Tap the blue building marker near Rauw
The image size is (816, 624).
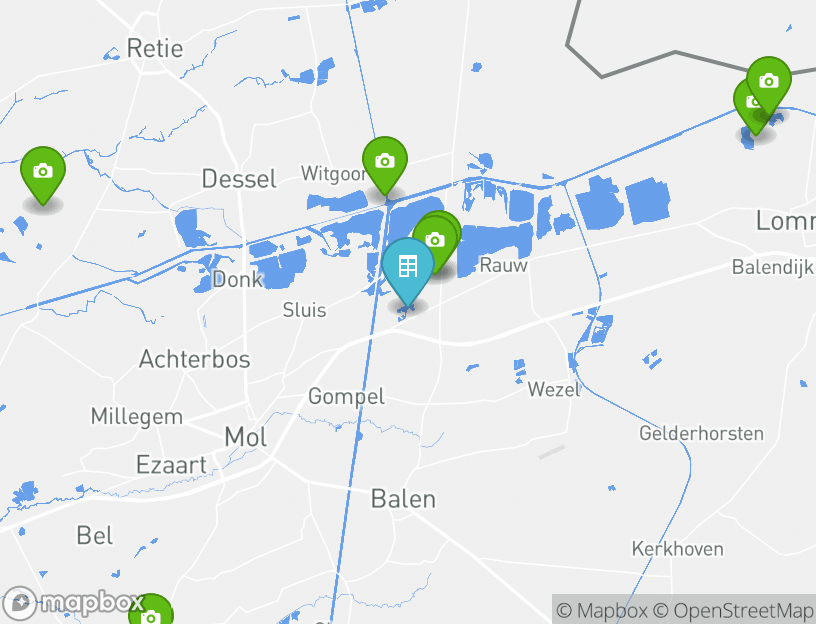coord(408,267)
